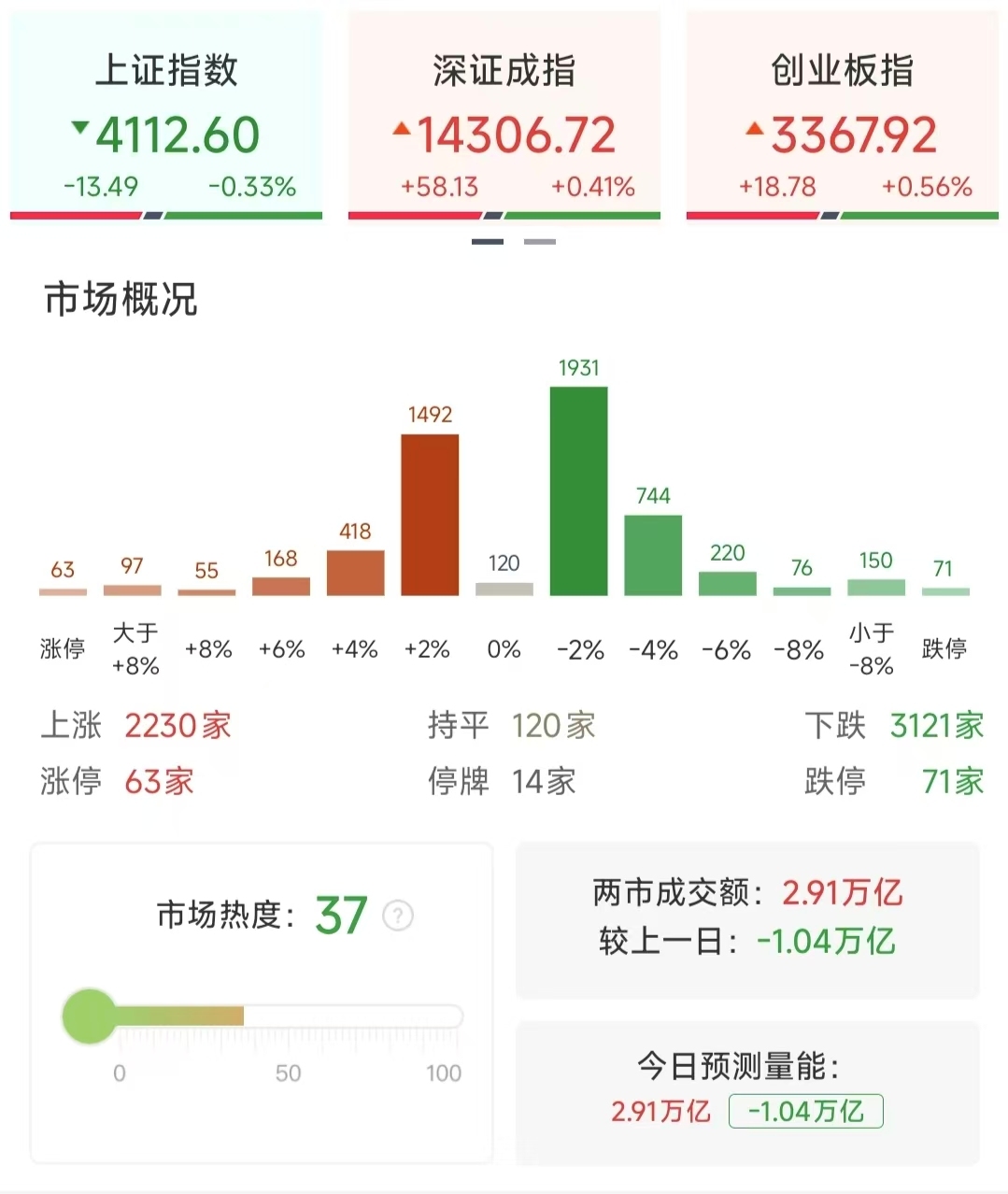Toggle the -1.04万亿 forecast comparison badge
The image size is (1008, 1194).
(x=805, y=1111)
